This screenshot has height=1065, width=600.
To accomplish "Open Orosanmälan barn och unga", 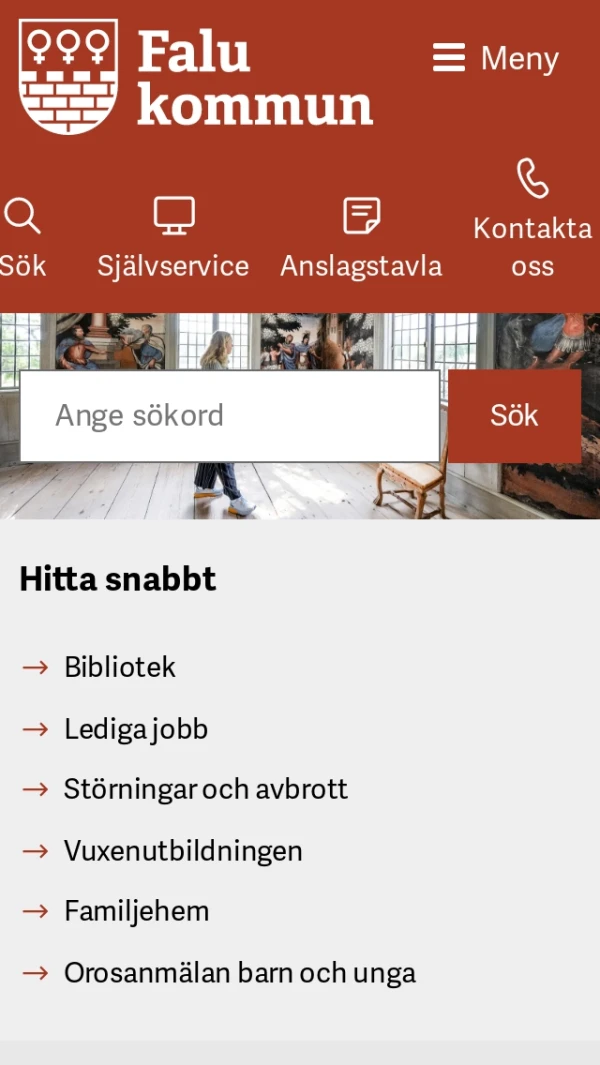I will pyautogui.click(x=240, y=973).
